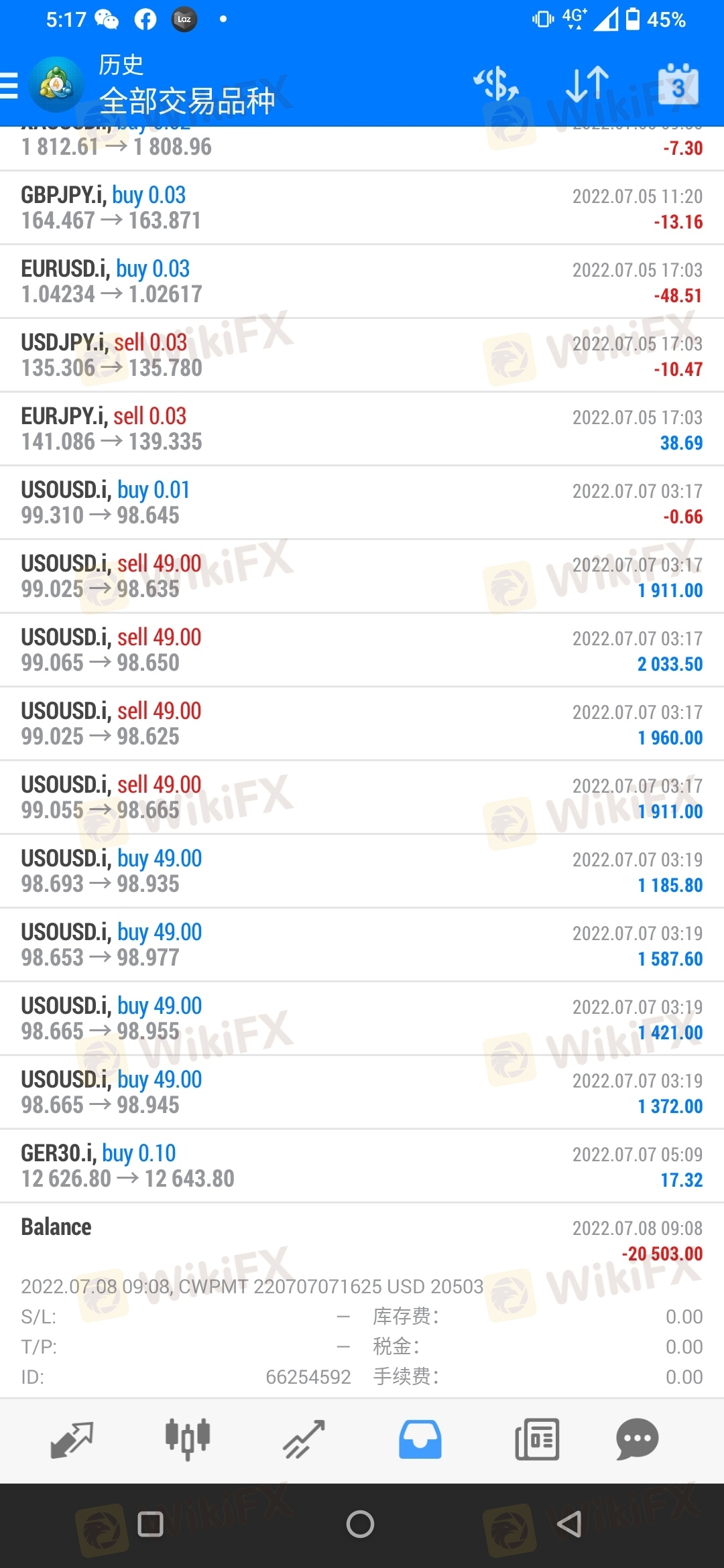The height and width of the screenshot is (1568, 724).
Task: Expand the USOUSD.i buy with 1 587.60 profit
Action: click(362, 945)
